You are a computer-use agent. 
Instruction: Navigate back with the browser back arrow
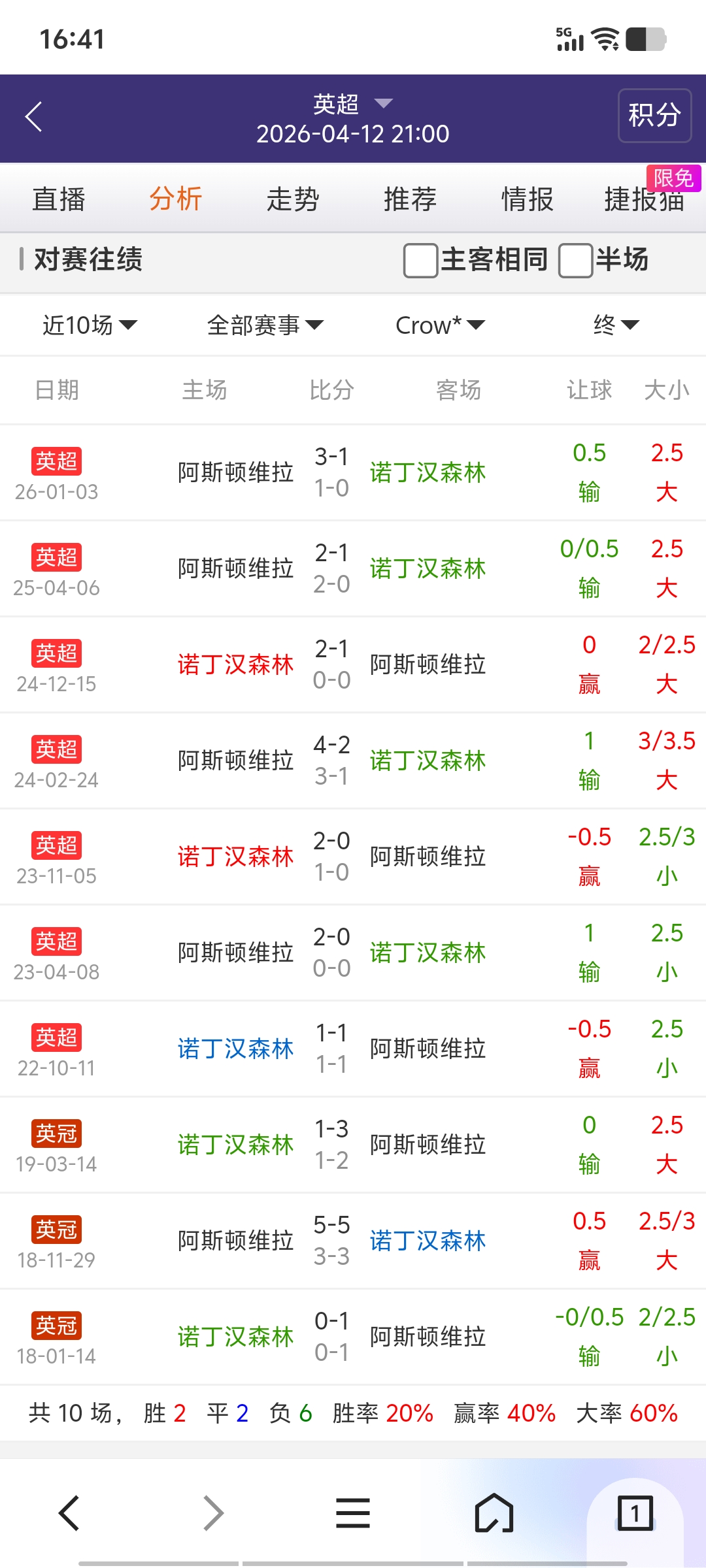pyautogui.click(x=69, y=1513)
